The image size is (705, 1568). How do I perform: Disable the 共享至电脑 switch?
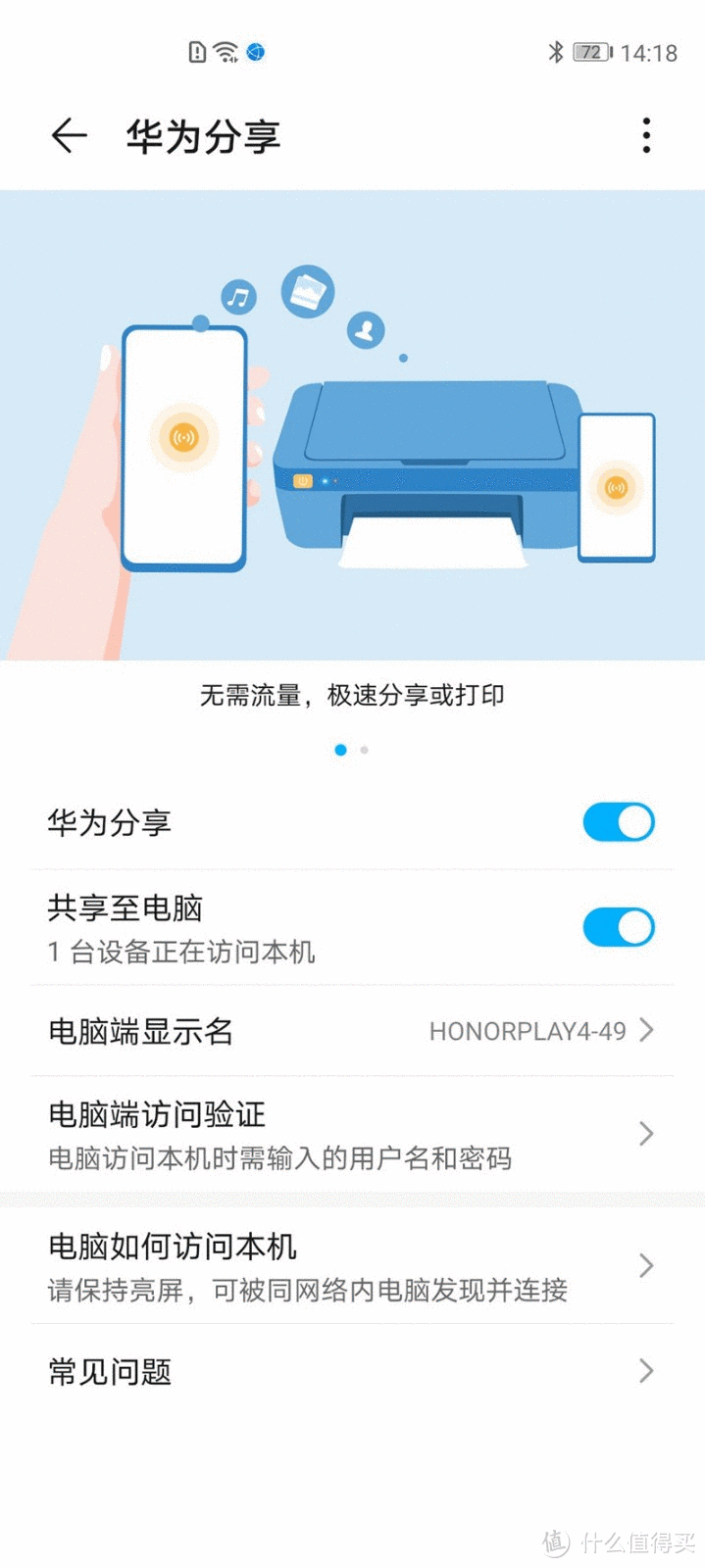point(618,927)
